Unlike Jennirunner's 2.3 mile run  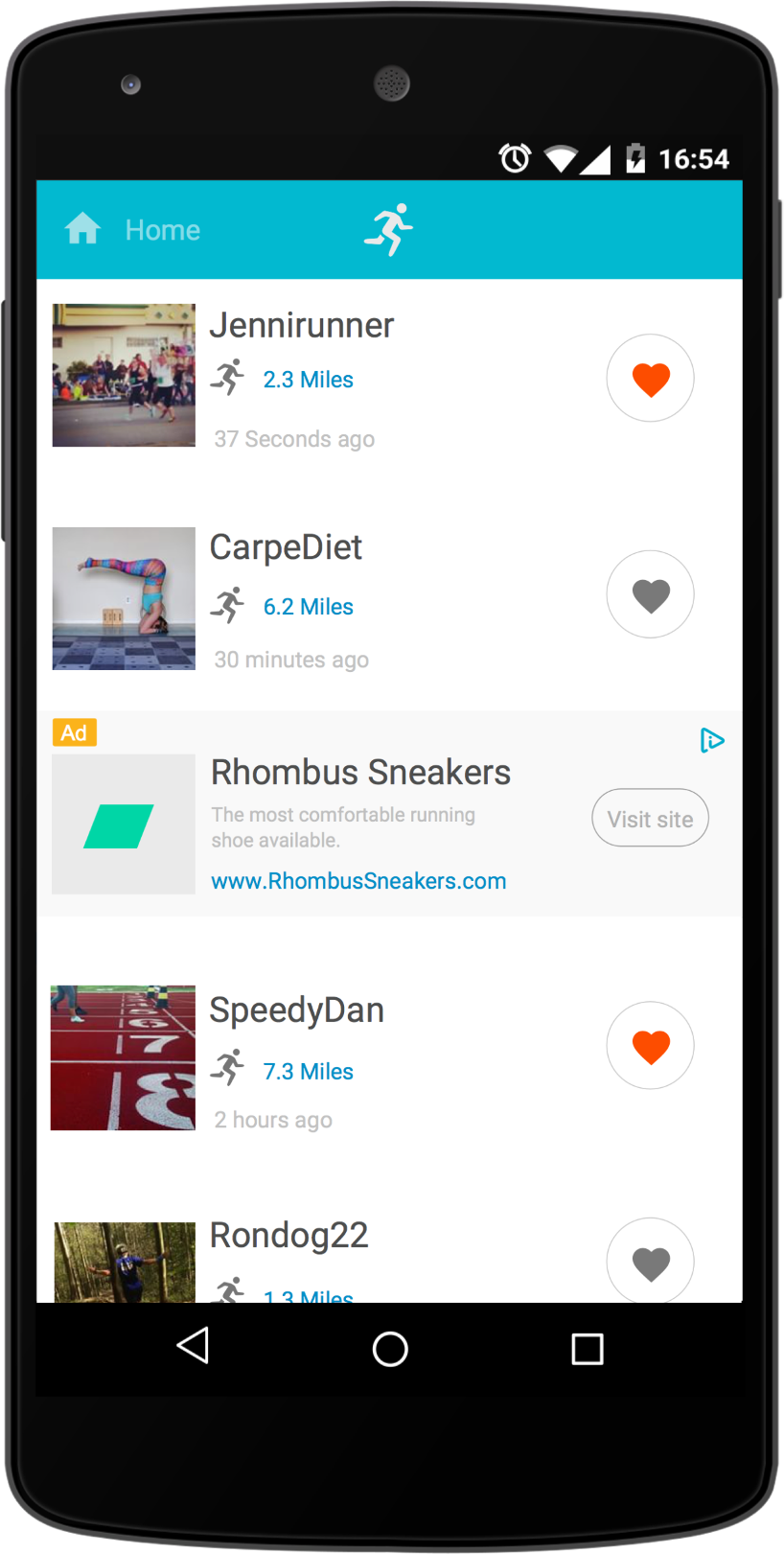(x=650, y=378)
